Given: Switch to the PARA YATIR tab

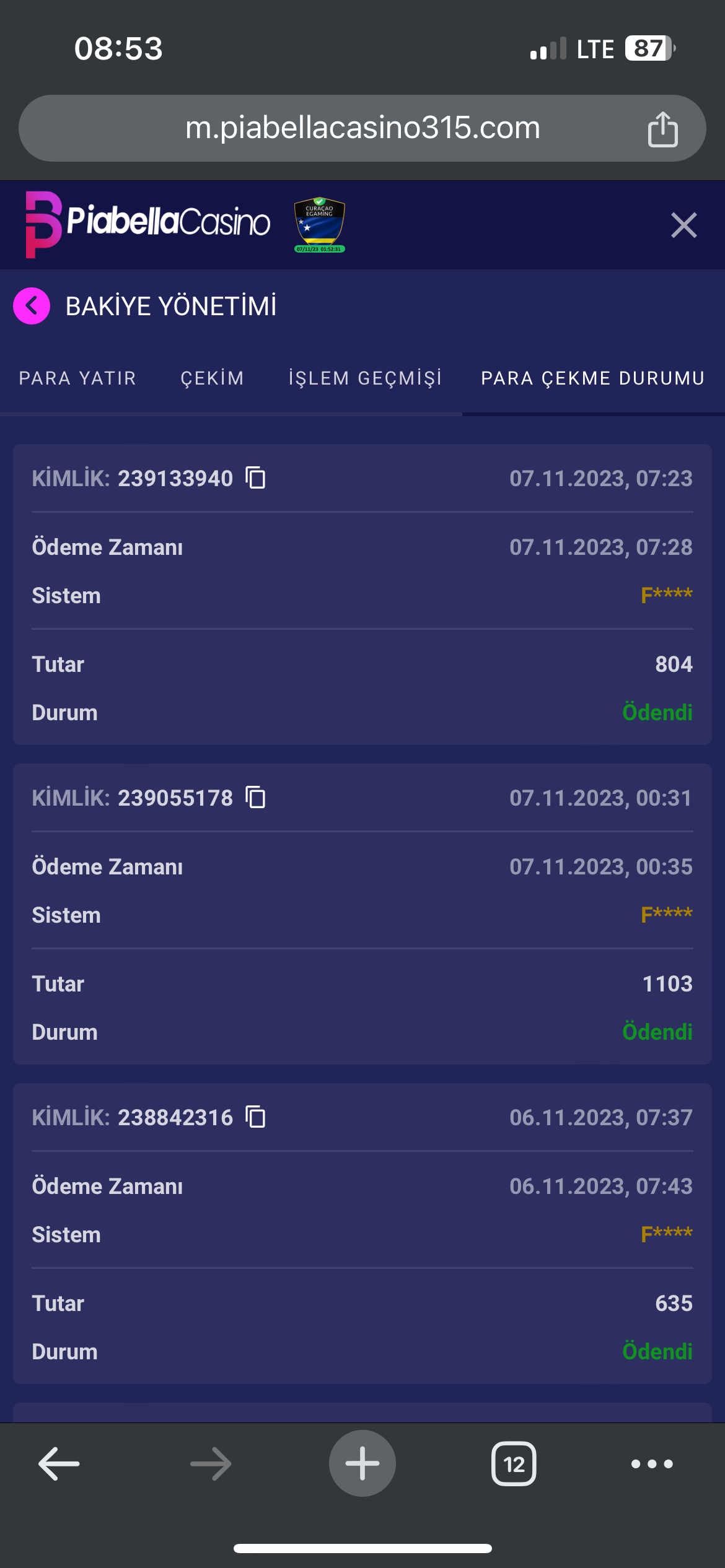Looking at the screenshot, I should pos(77,378).
